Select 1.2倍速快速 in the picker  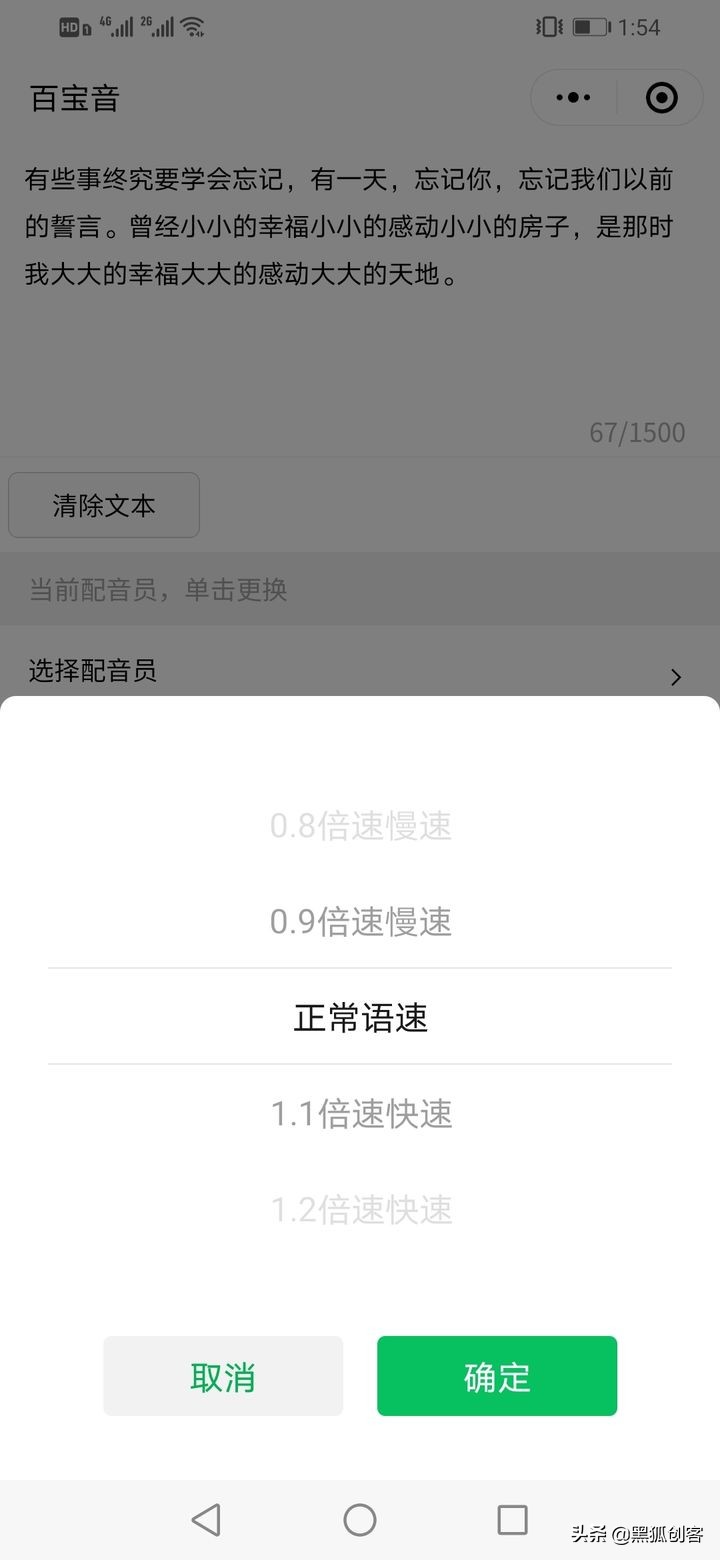[360, 1209]
